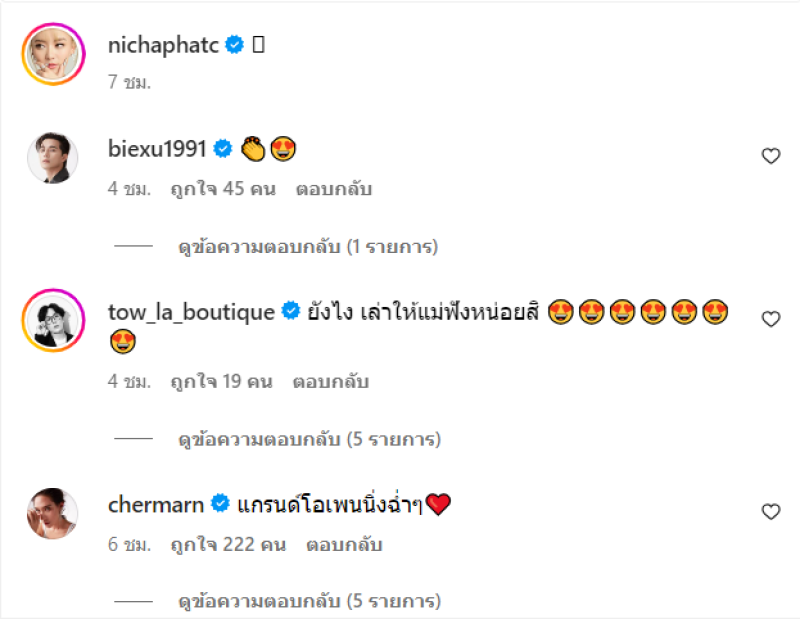Image resolution: width=800 pixels, height=619 pixels.
Task: View tow_la_boutique's profile avatar
Action: [52, 319]
